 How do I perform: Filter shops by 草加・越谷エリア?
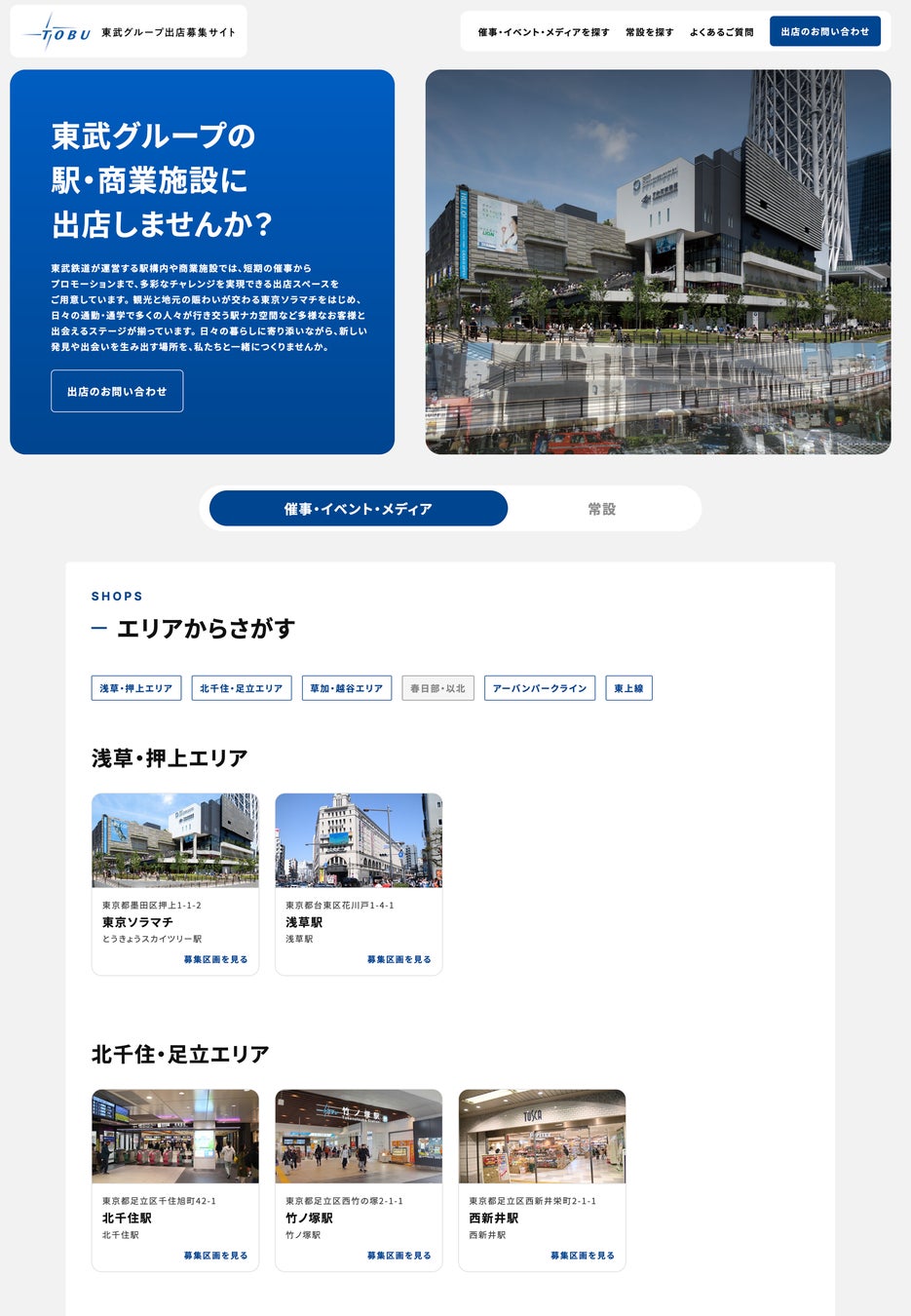tap(346, 687)
